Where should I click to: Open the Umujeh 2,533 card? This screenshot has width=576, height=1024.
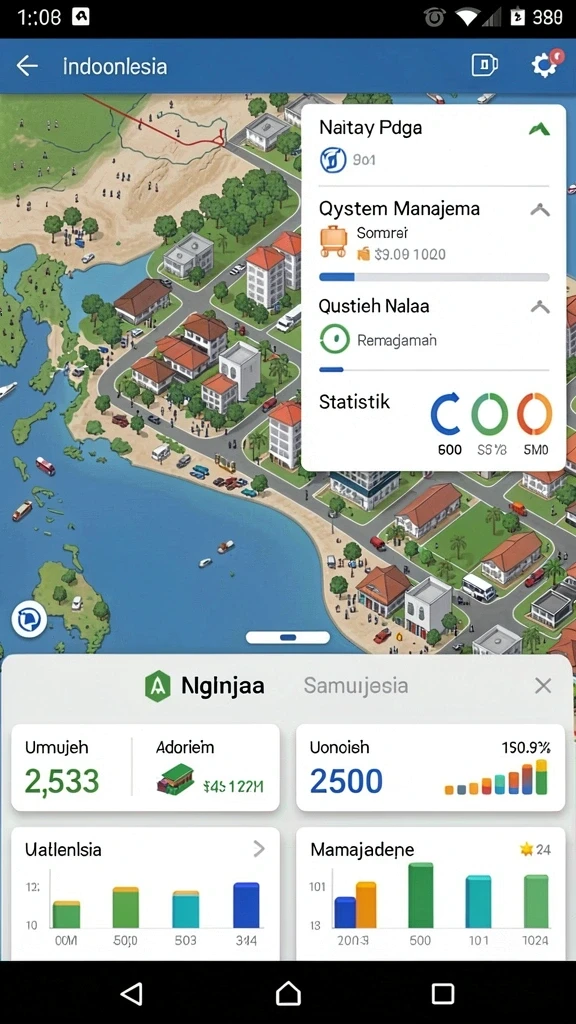pos(146,767)
